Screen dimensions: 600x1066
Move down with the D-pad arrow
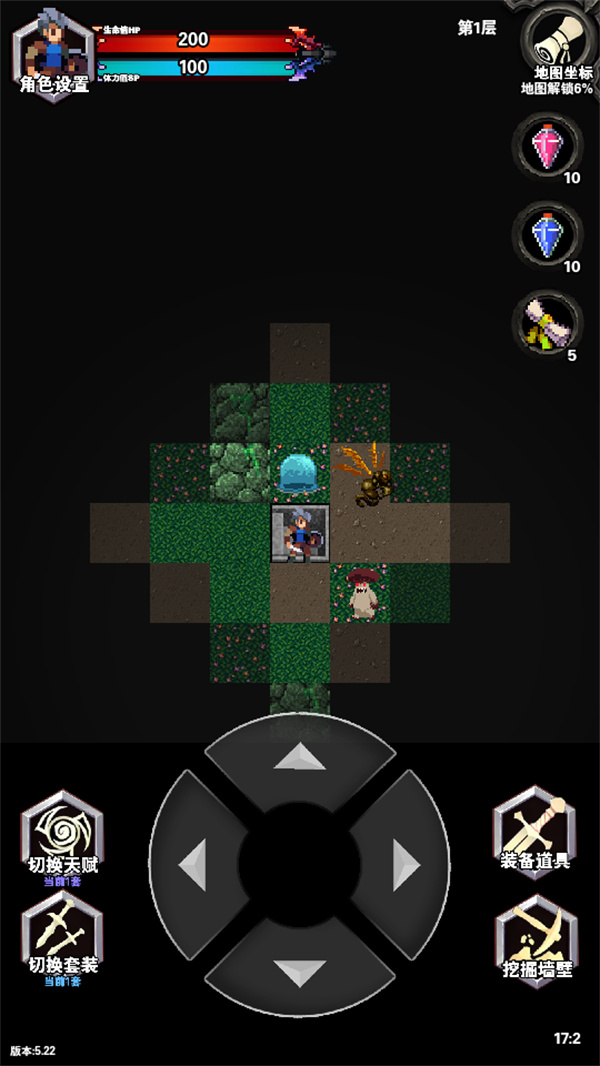point(300,968)
